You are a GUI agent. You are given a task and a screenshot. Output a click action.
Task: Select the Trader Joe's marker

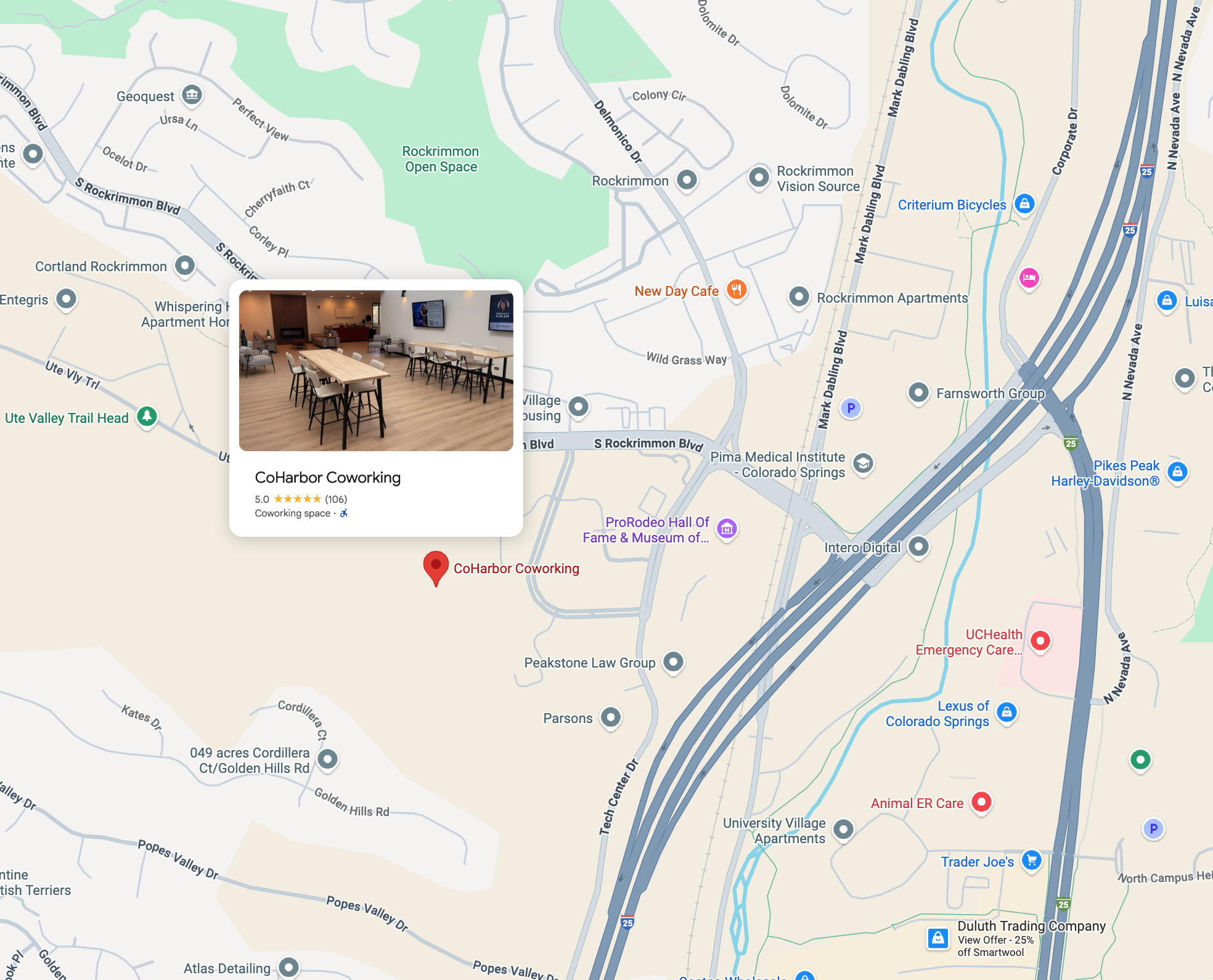[x=1031, y=860]
